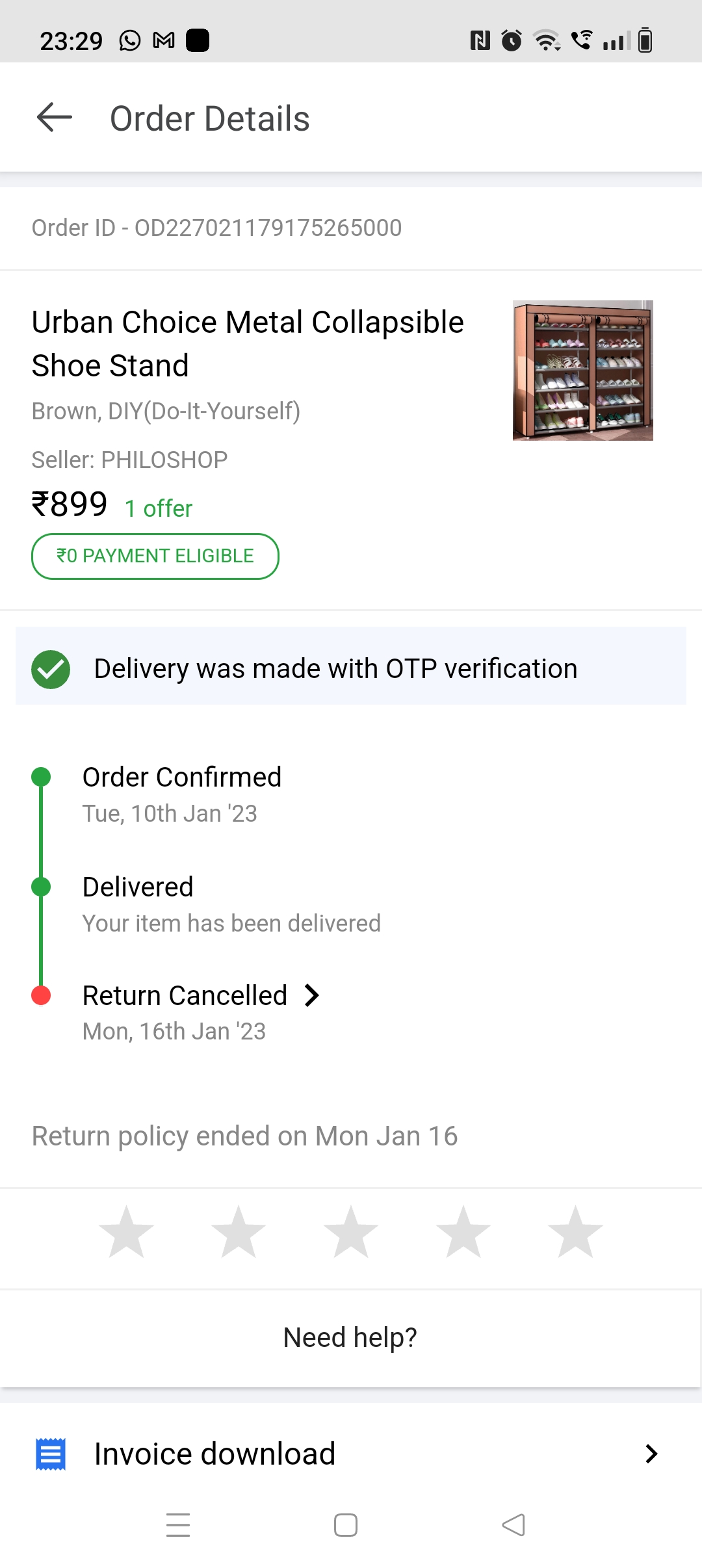Open the shoe stand product image
702x1568 pixels.
(x=582, y=371)
